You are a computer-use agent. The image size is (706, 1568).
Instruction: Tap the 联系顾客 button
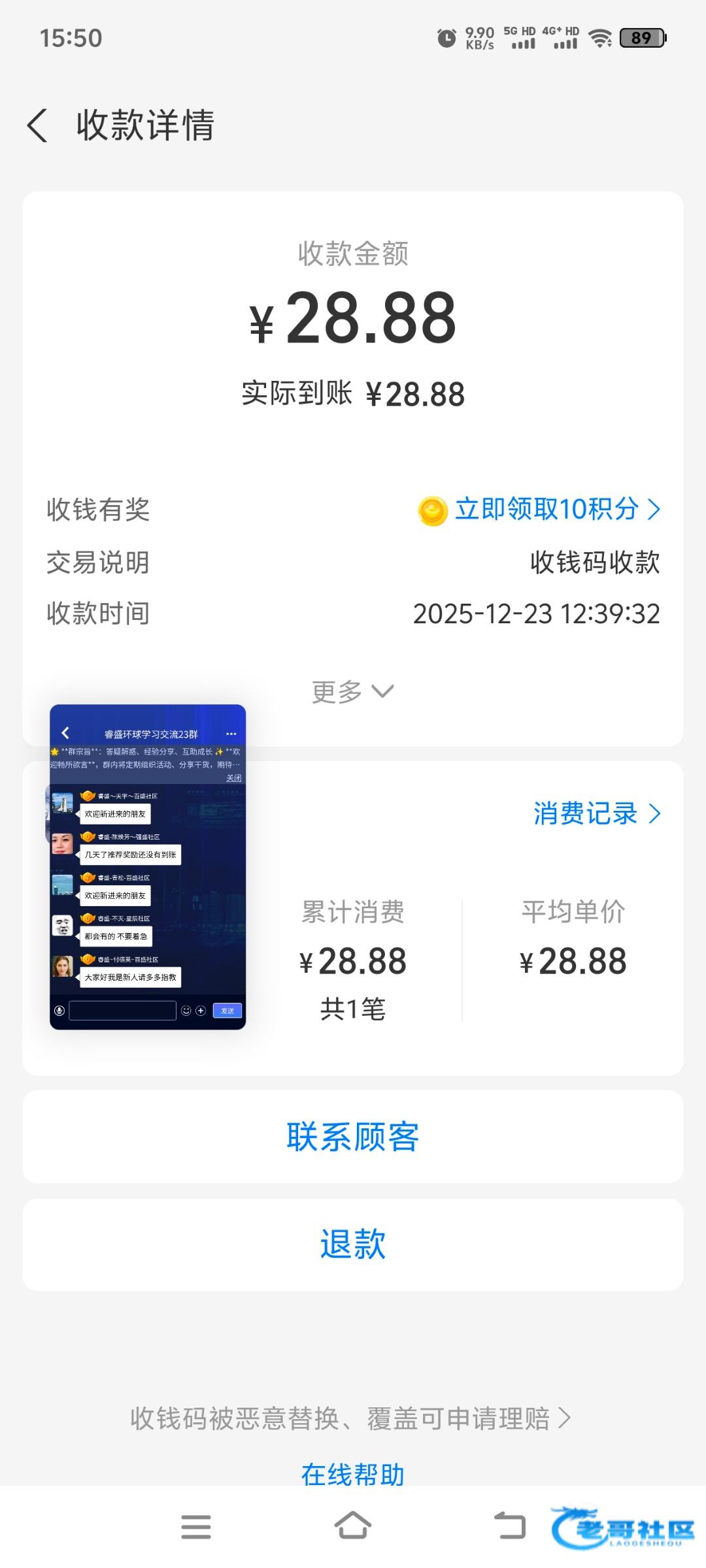(x=353, y=1137)
